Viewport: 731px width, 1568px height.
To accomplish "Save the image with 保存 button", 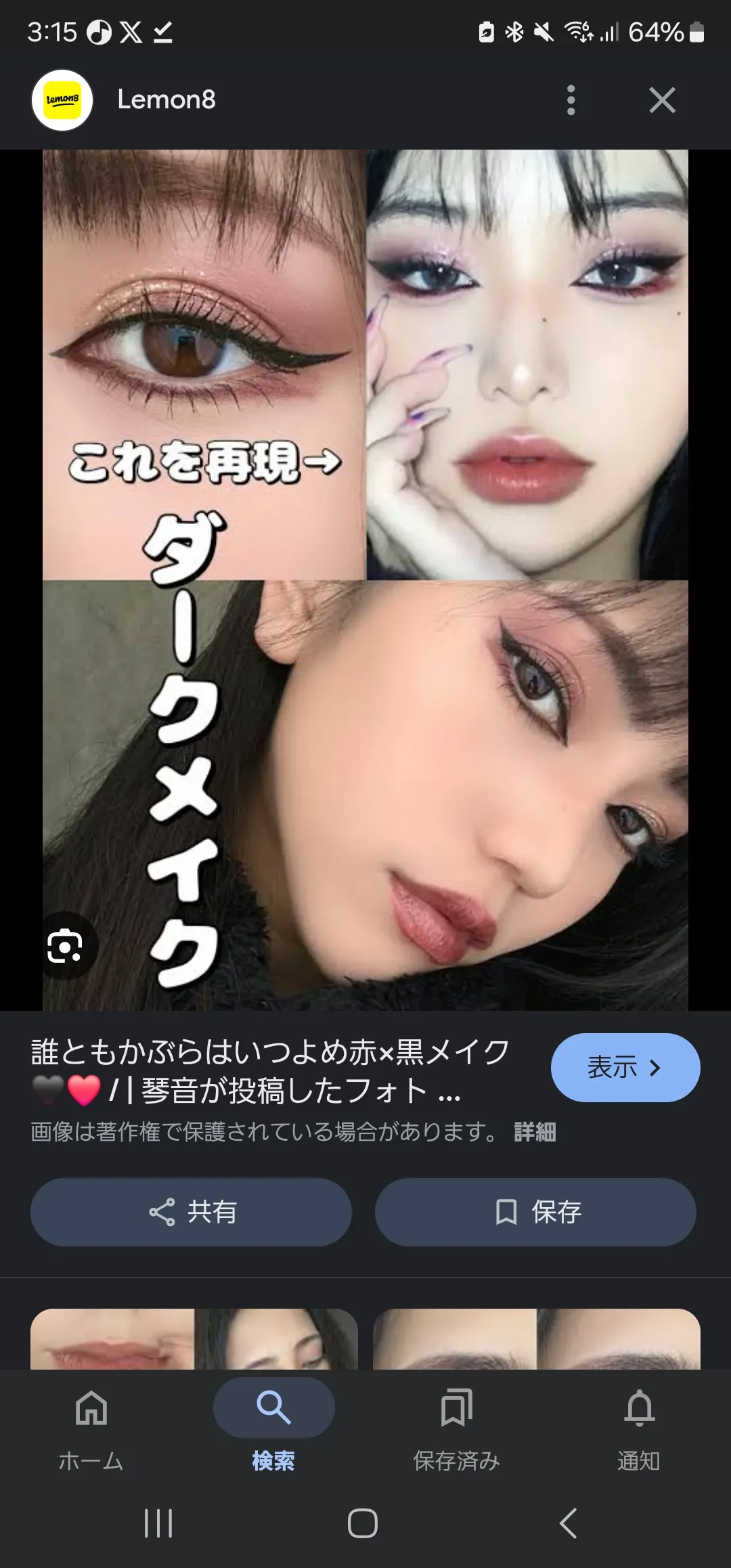I will [535, 1212].
